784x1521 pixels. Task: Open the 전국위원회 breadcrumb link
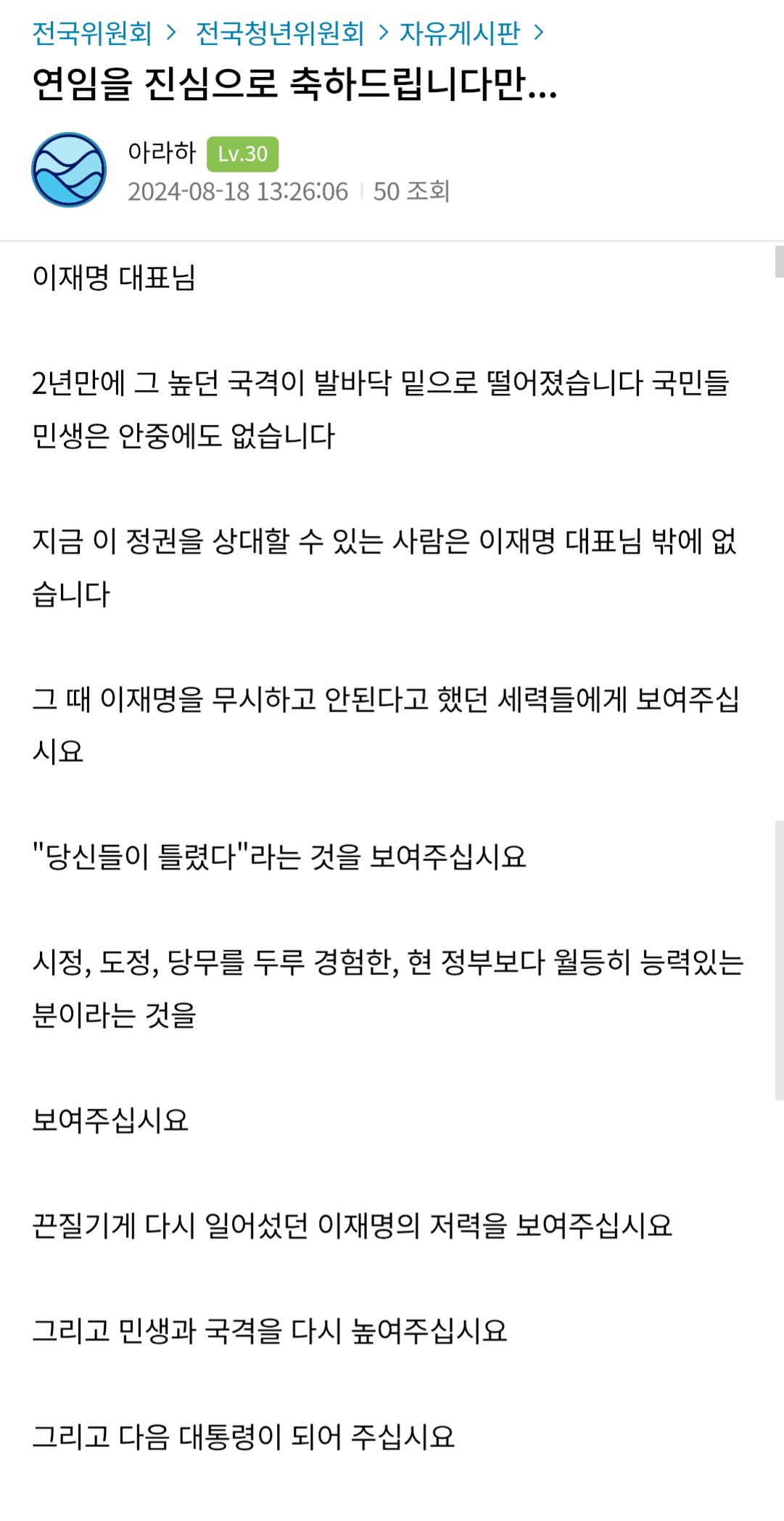click(x=92, y=33)
